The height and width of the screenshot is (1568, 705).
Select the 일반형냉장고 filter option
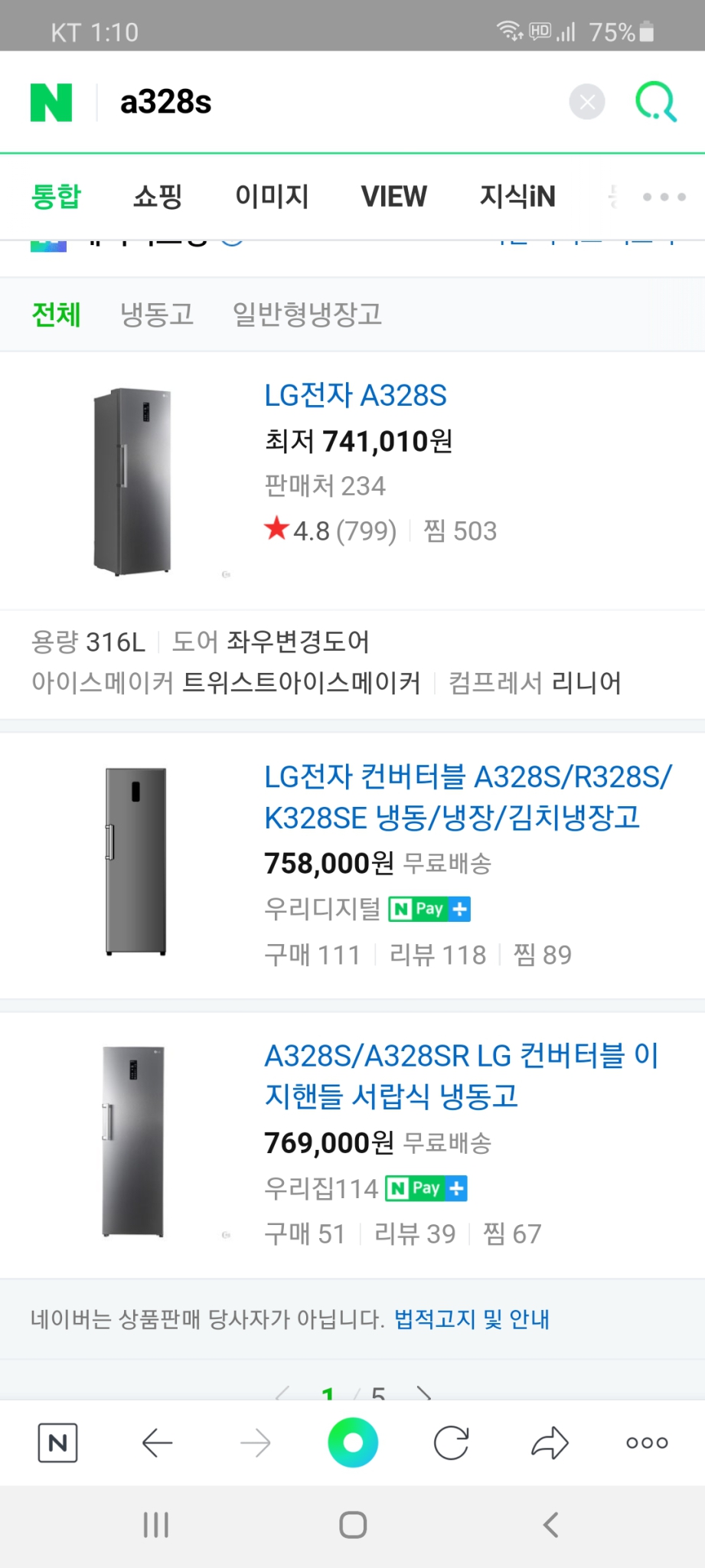pyautogui.click(x=307, y=315)
